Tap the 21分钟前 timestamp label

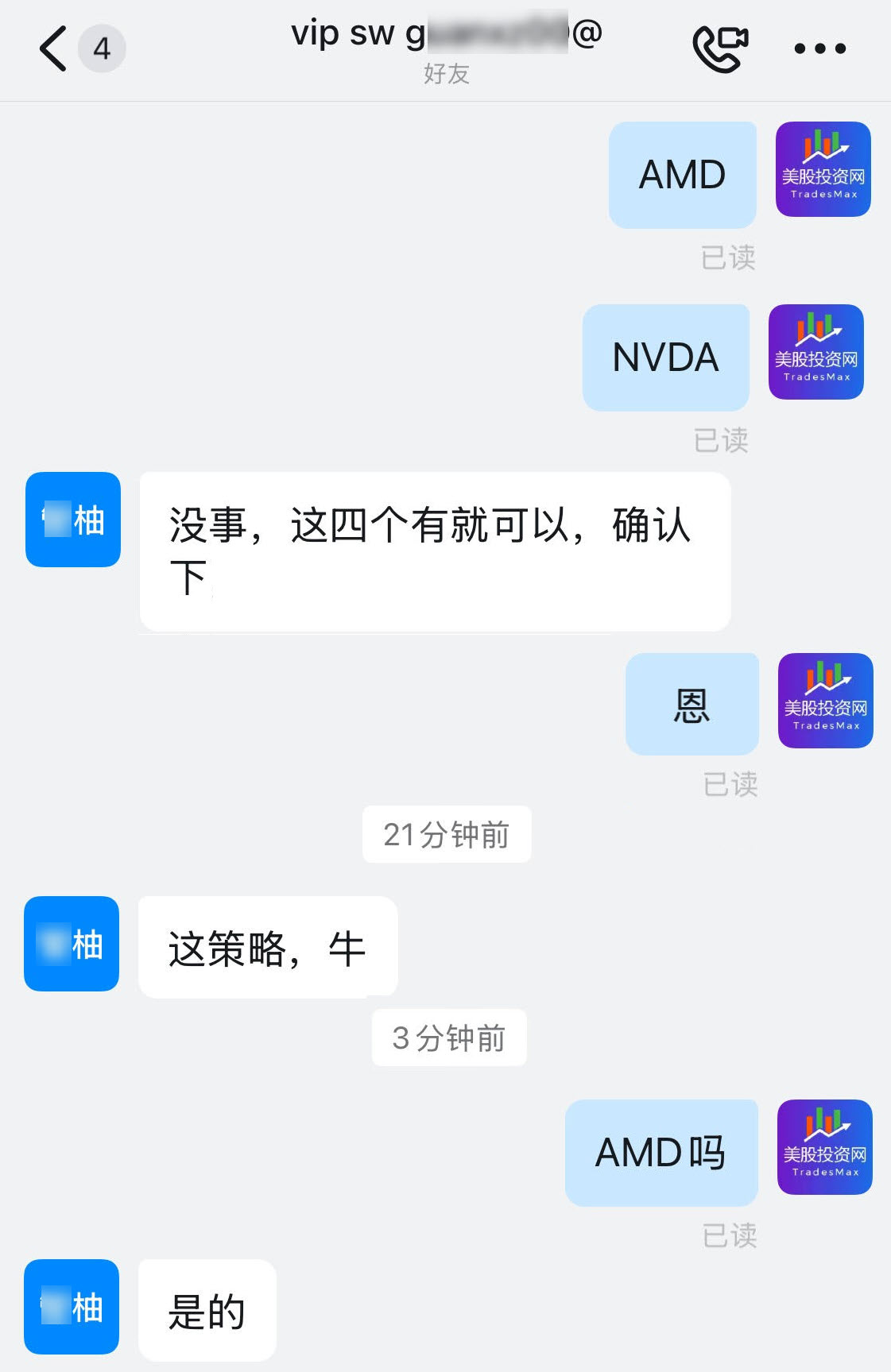point(447,834)
